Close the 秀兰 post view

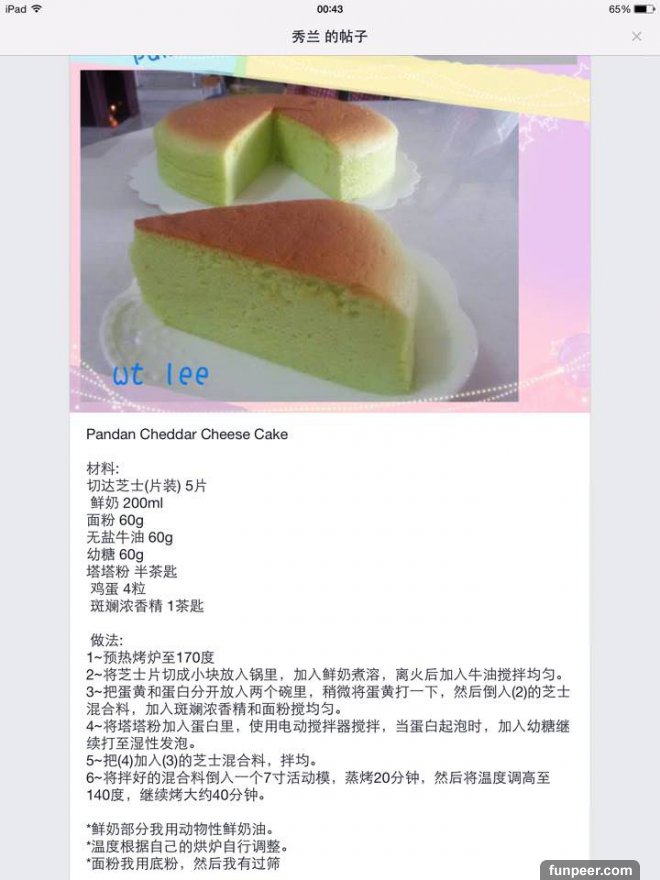click(x=636, y=37)
